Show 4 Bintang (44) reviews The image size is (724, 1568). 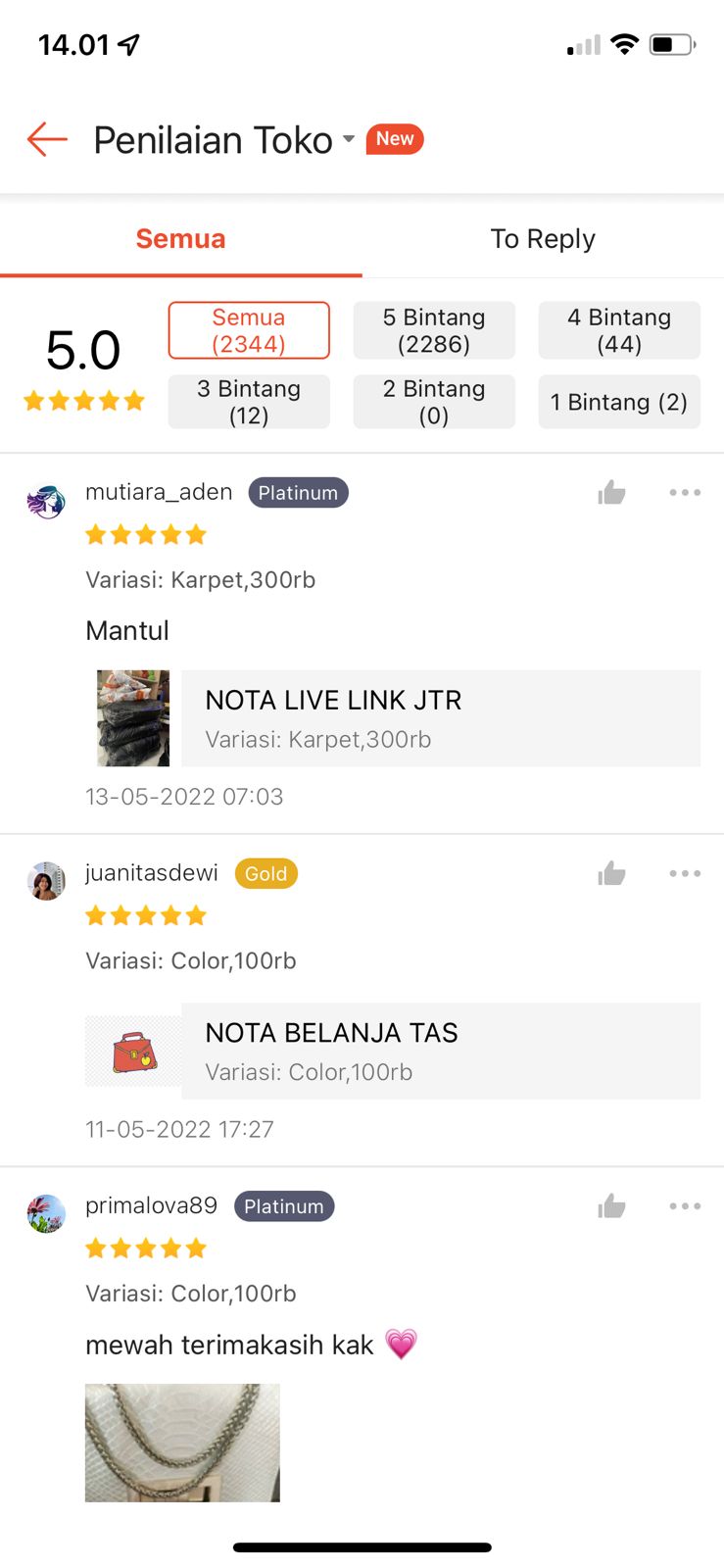pyautogui.click(x=619, y=330)
